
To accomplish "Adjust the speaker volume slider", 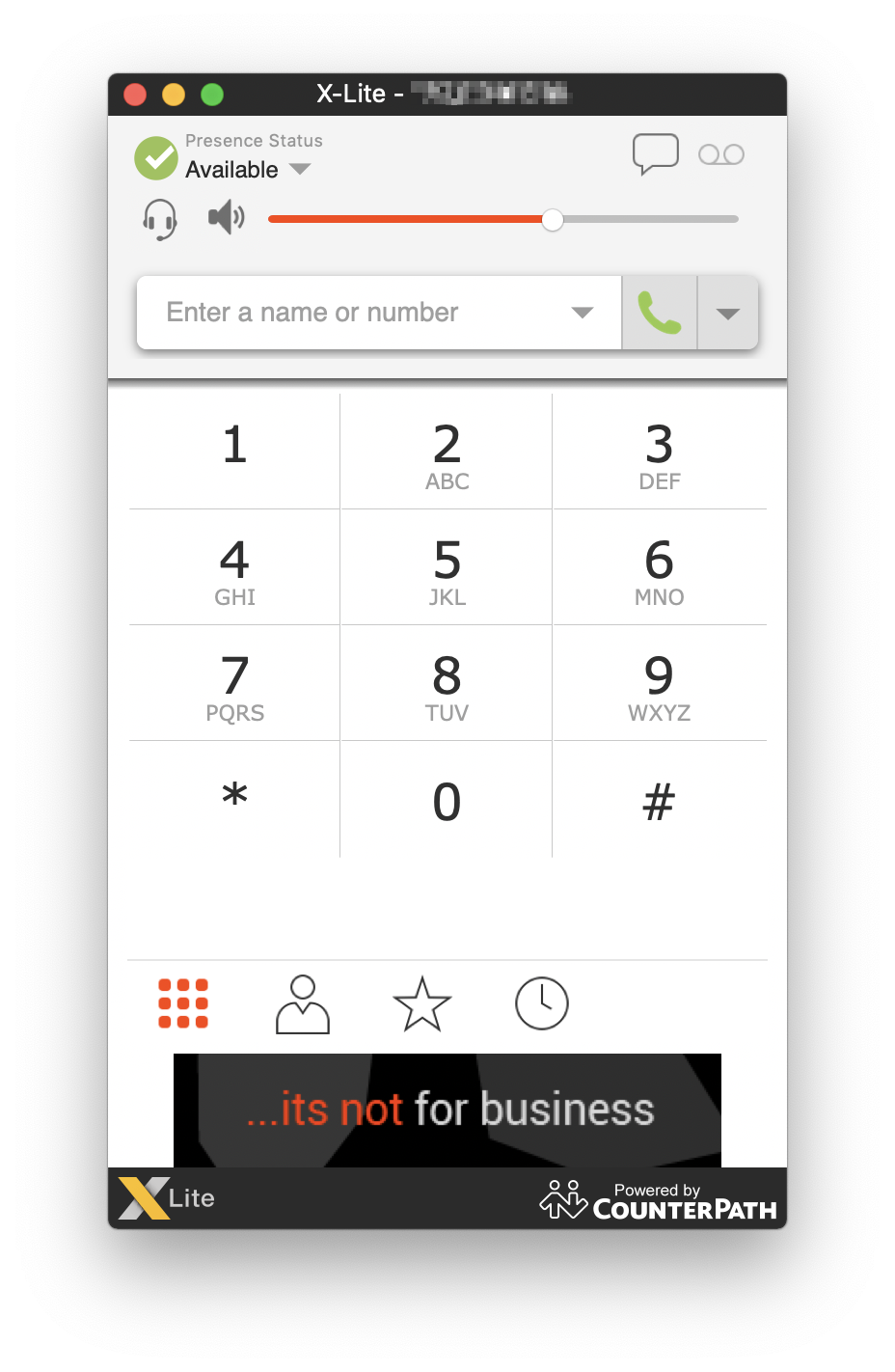I will coord(553,220).
